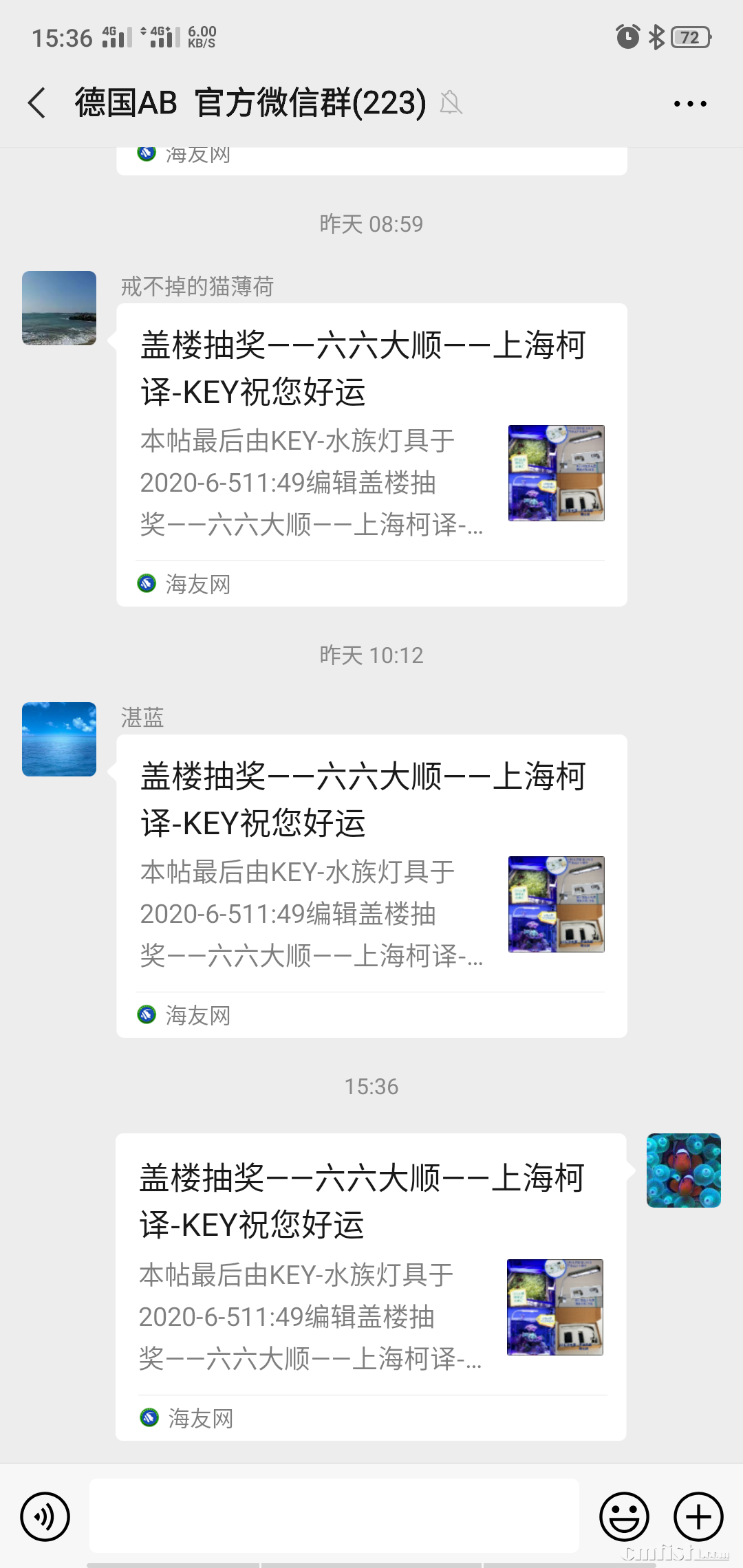Tap 戒不掉的猫薄荷's profile avatar
743x1568 pixels.
pos(58,307)
